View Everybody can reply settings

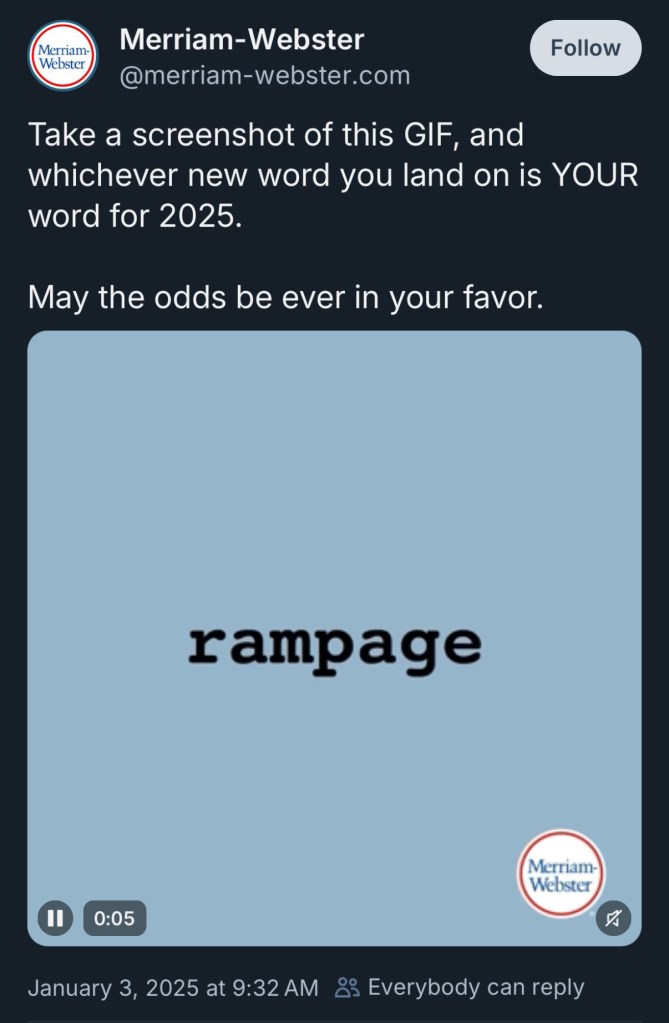pyautogui.click(x=460, y=988)
